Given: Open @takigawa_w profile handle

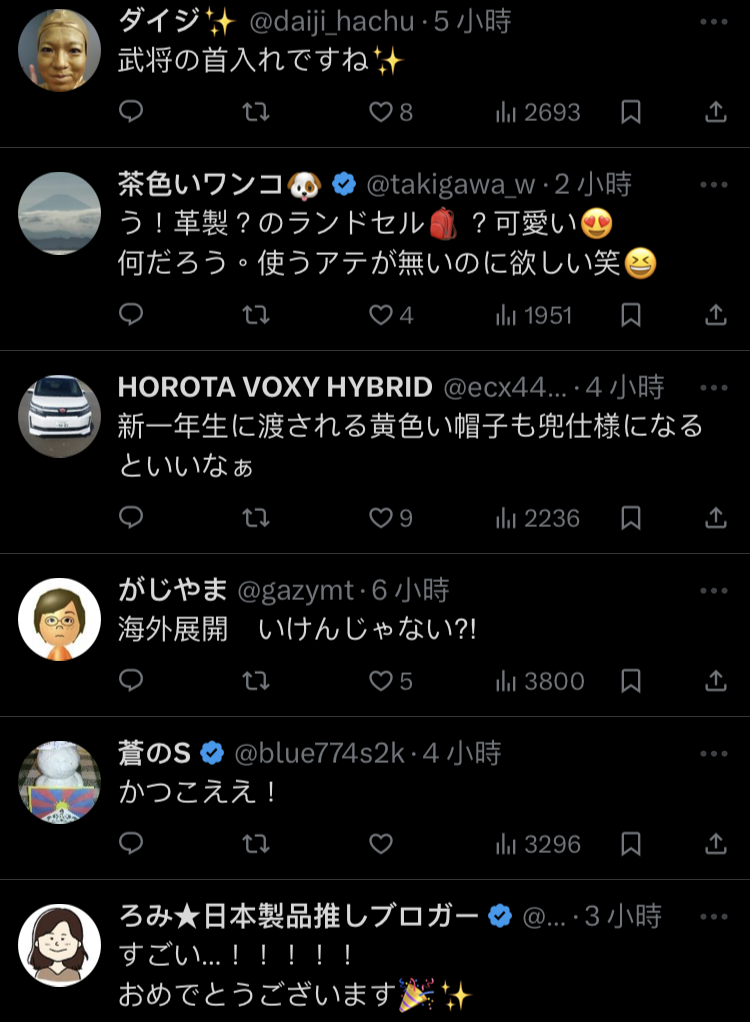Looking at the screenshot, I should (x=452, y=185).
